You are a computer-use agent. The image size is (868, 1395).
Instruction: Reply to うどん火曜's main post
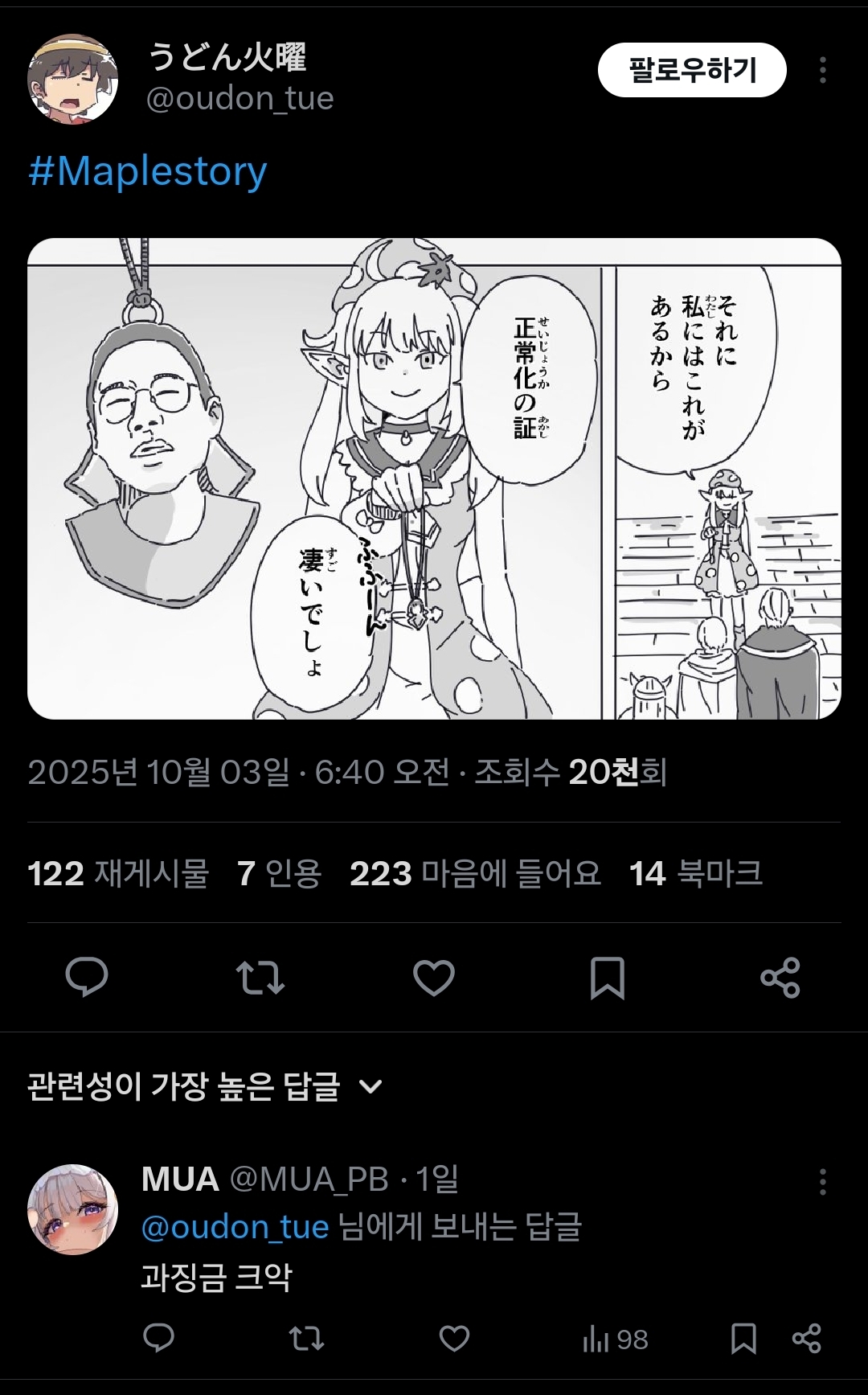coord(87,978)
